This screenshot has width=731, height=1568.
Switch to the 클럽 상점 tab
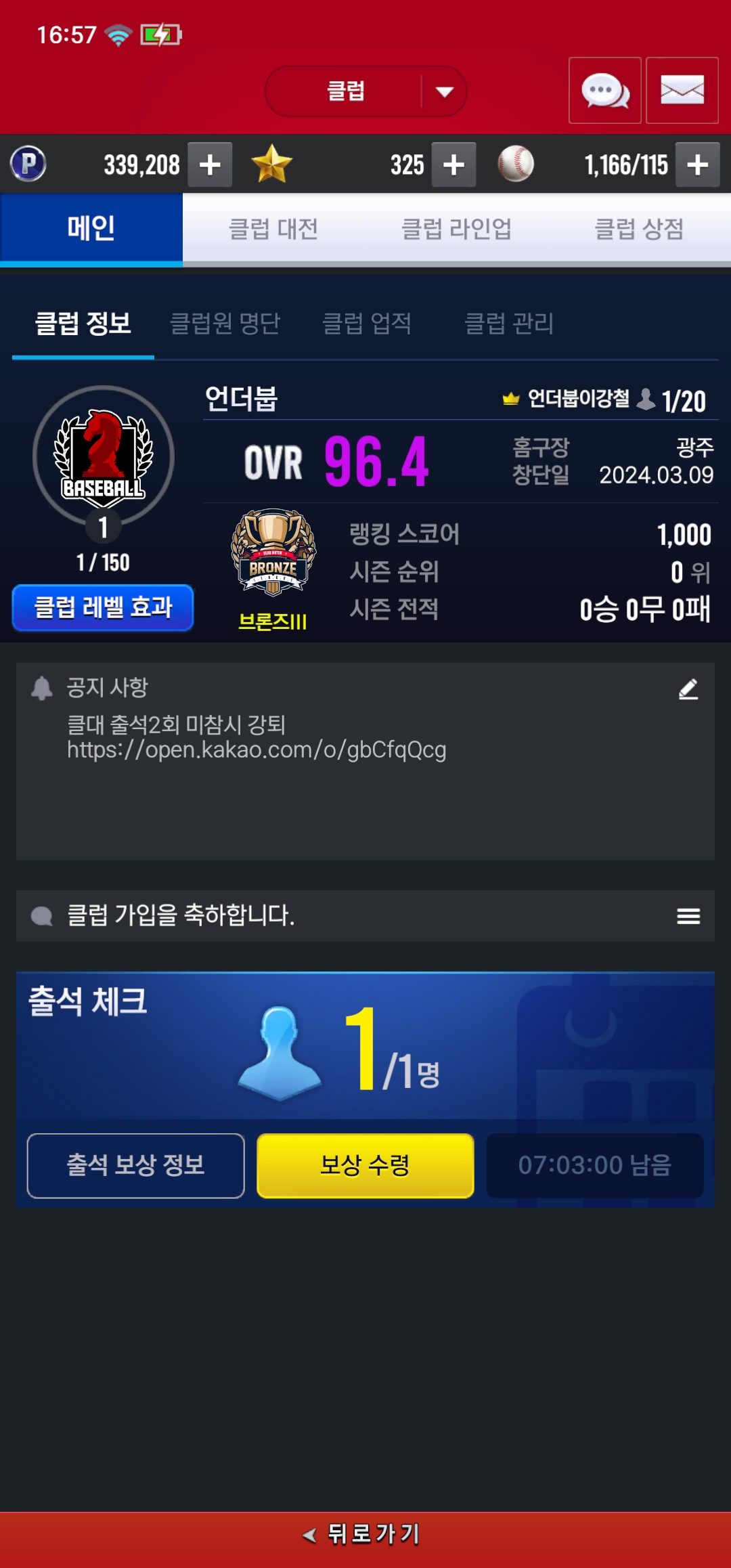638,229
